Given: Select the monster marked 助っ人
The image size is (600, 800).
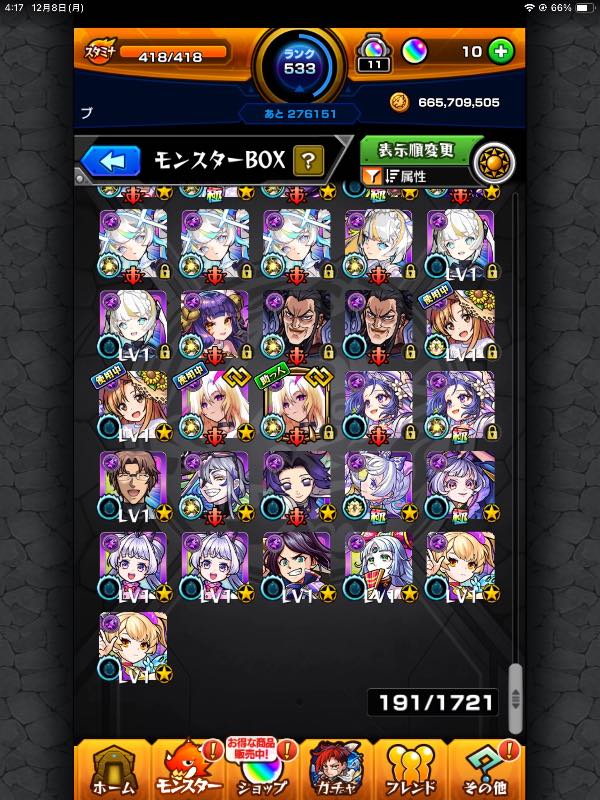Looking at the screenshot, I should tap(297, 405).
